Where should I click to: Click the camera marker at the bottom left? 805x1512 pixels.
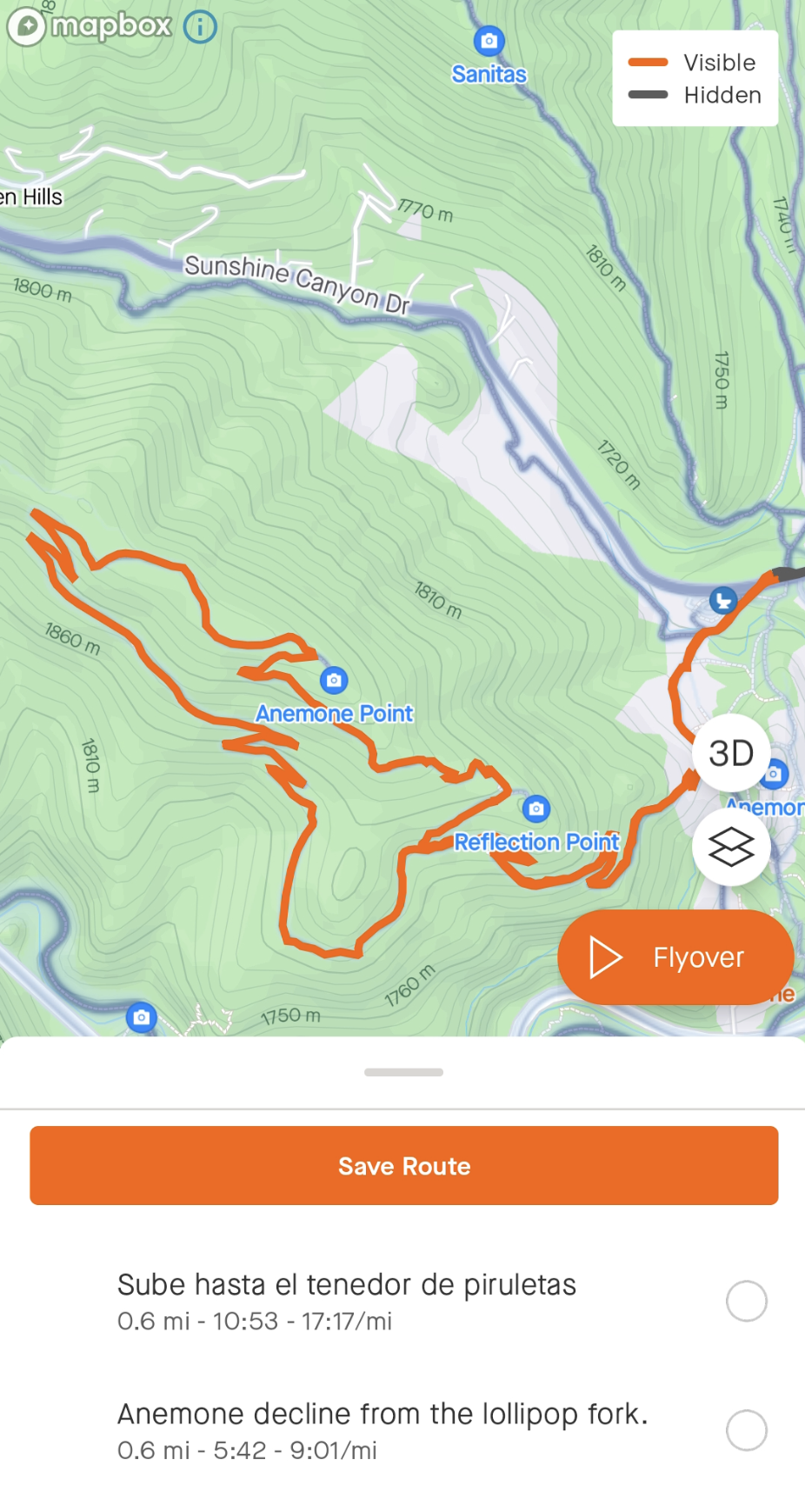(x=142, y=1017)
